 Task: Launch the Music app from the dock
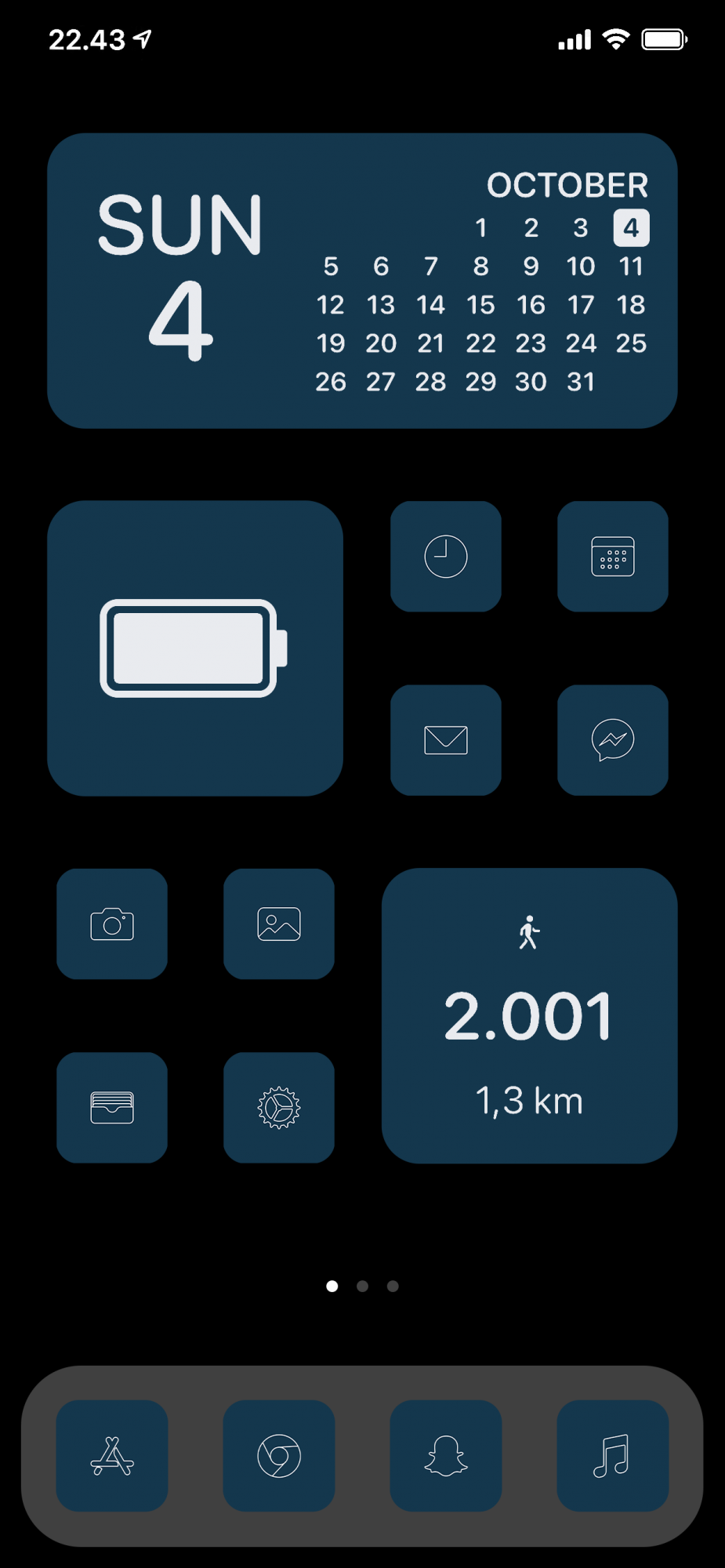(613, 1456)
